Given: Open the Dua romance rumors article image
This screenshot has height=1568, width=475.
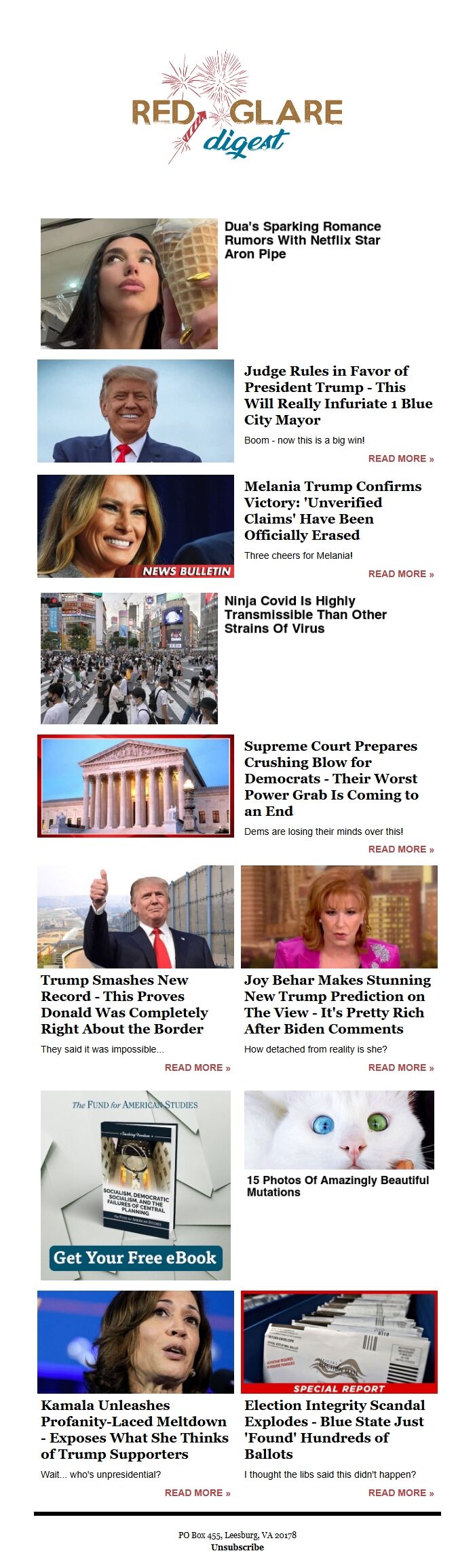Looking at the screenshot, I should tap(129, 283).
